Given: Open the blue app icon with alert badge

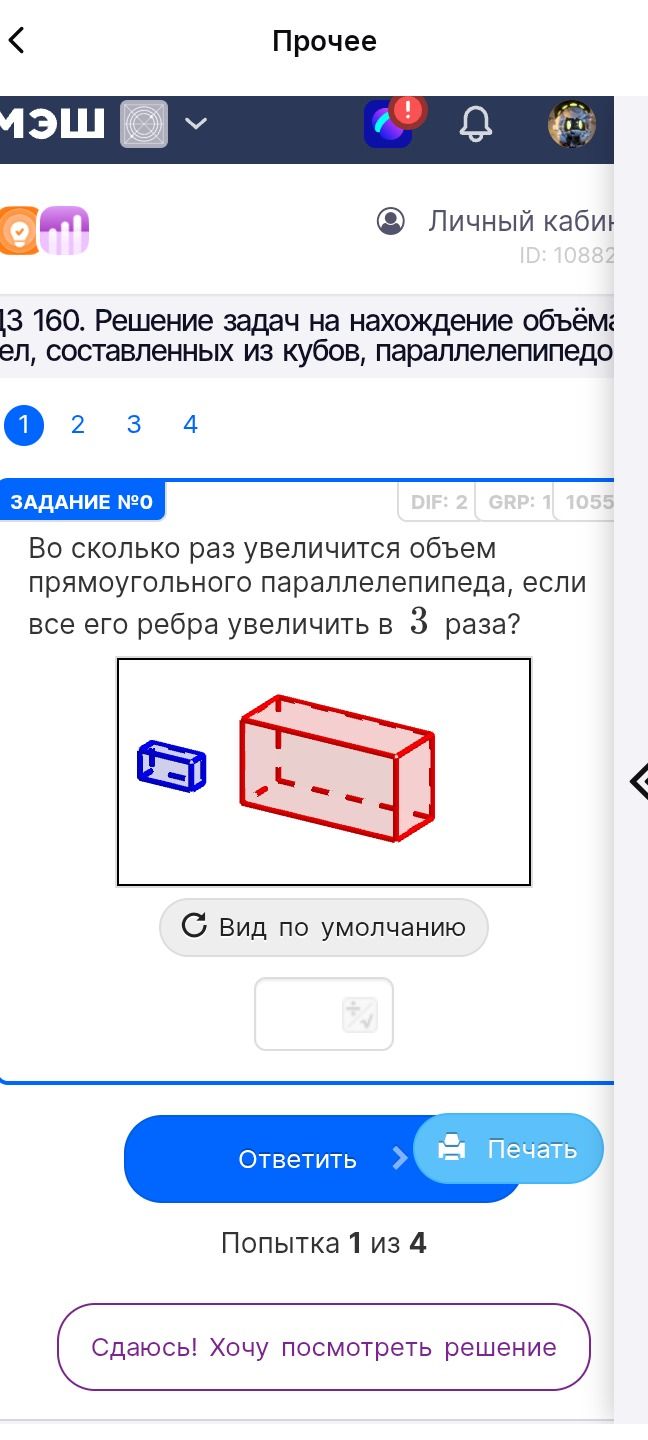Looking at the screenshot, I should coord(390,123).
